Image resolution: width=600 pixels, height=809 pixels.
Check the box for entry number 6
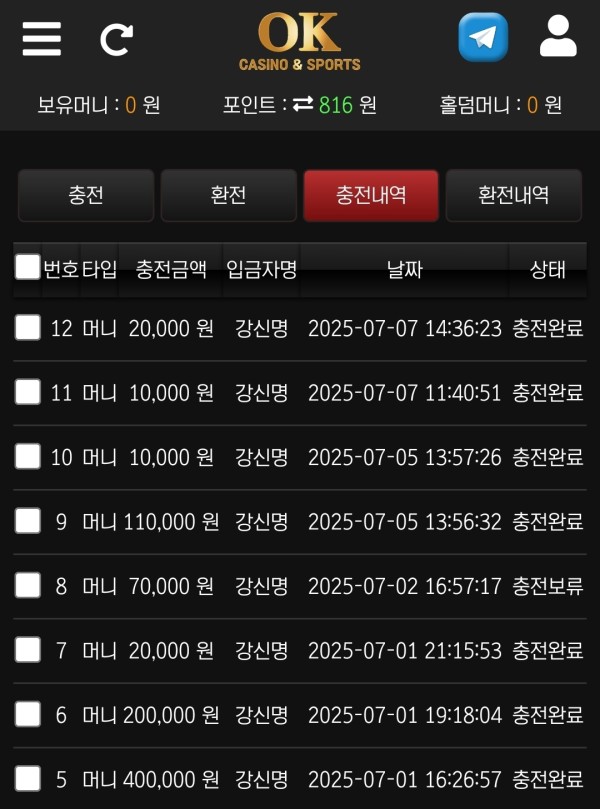28,714
